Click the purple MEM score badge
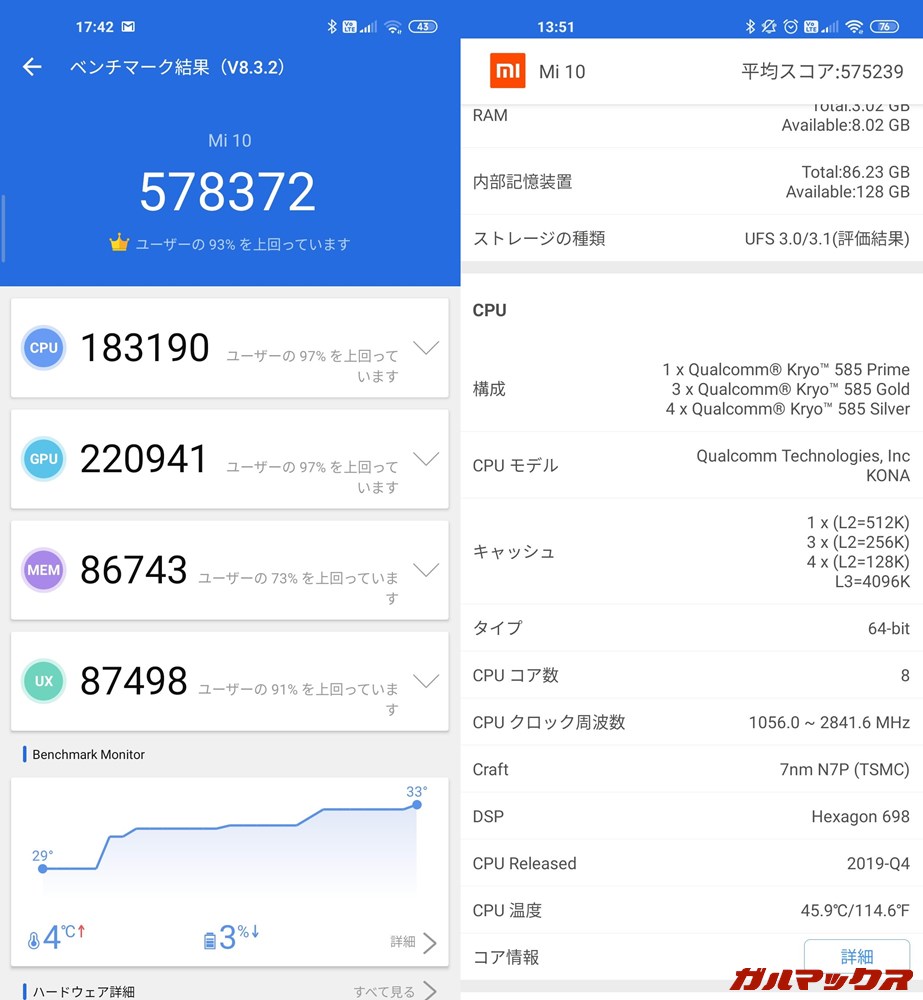This screenshot has width=923, height=1000. tap(43, 570)
